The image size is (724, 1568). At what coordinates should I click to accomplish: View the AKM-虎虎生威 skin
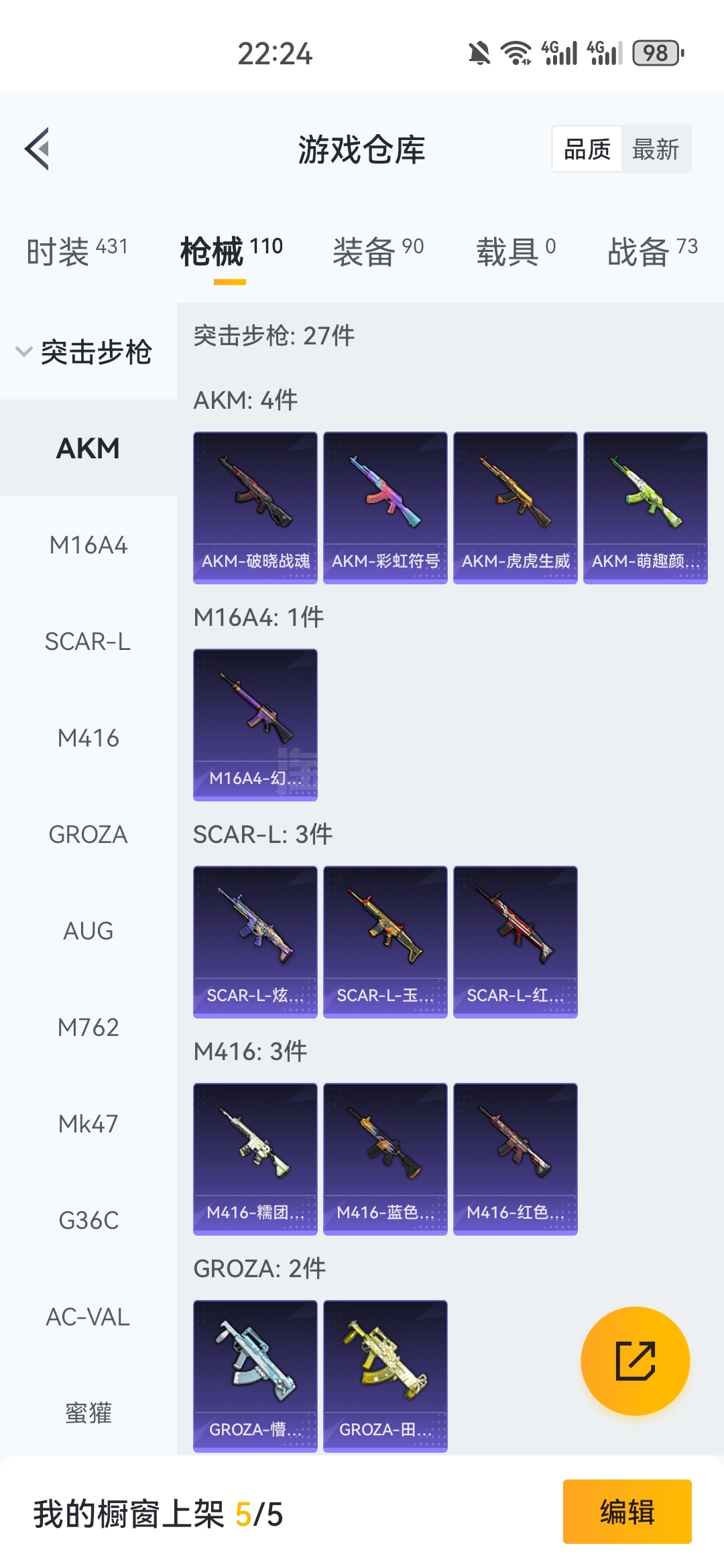(516, 507)
